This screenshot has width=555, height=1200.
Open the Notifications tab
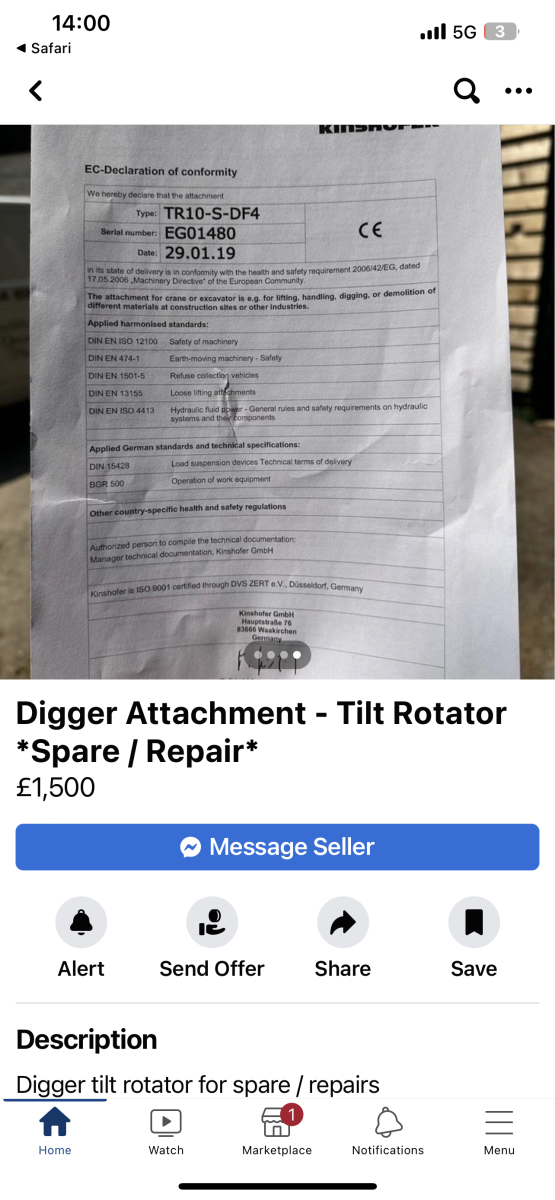click(x=388, y=1131)
